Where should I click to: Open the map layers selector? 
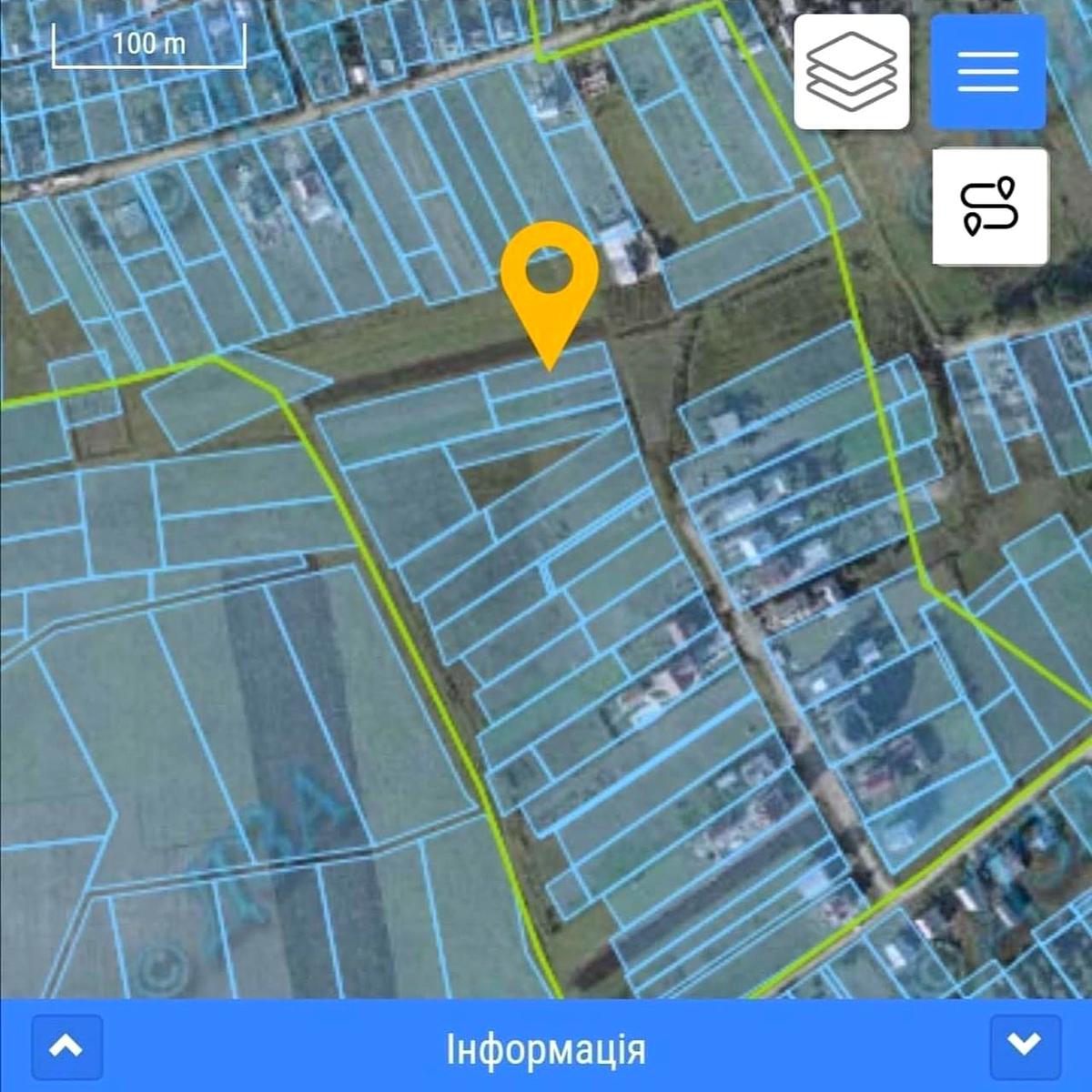point(851,71)
